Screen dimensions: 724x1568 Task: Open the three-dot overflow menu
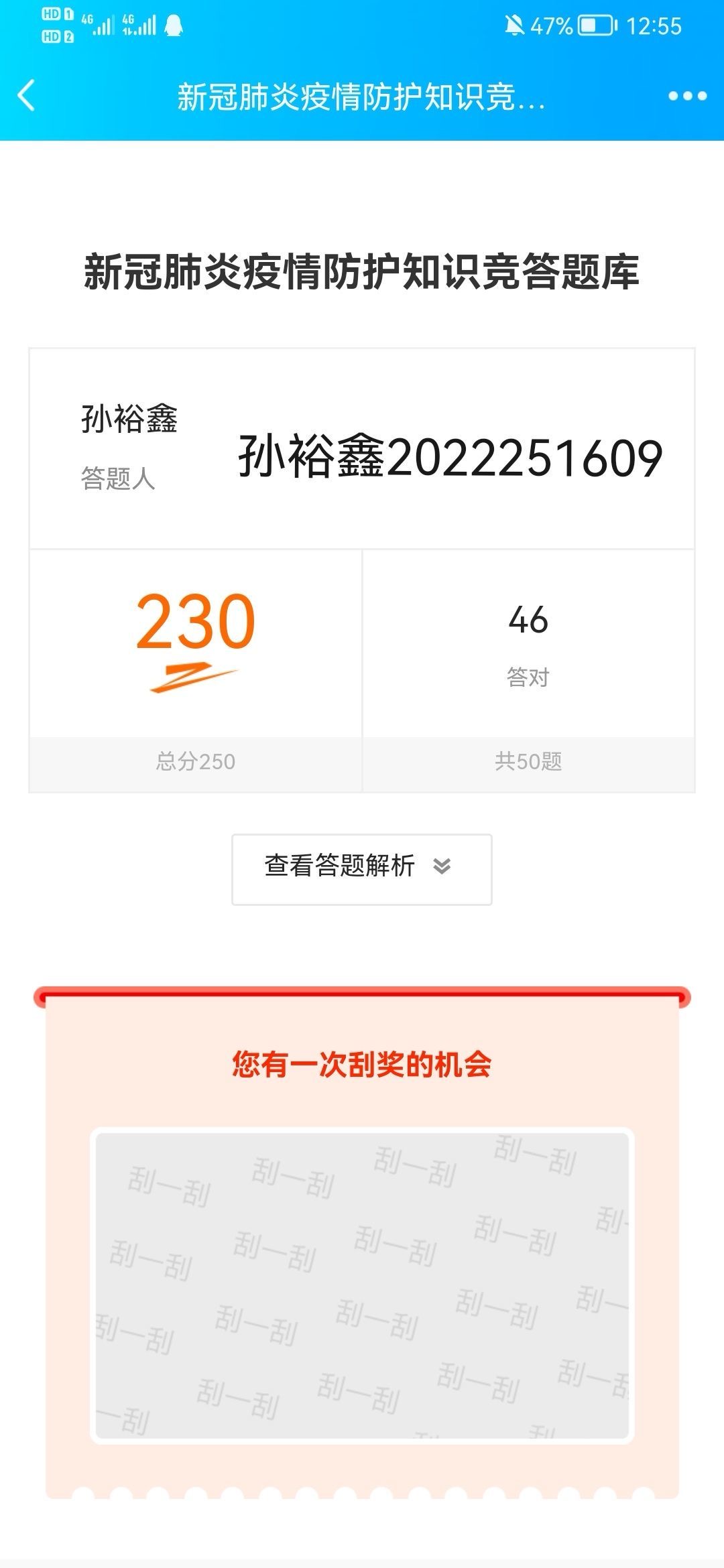point(687,96)
